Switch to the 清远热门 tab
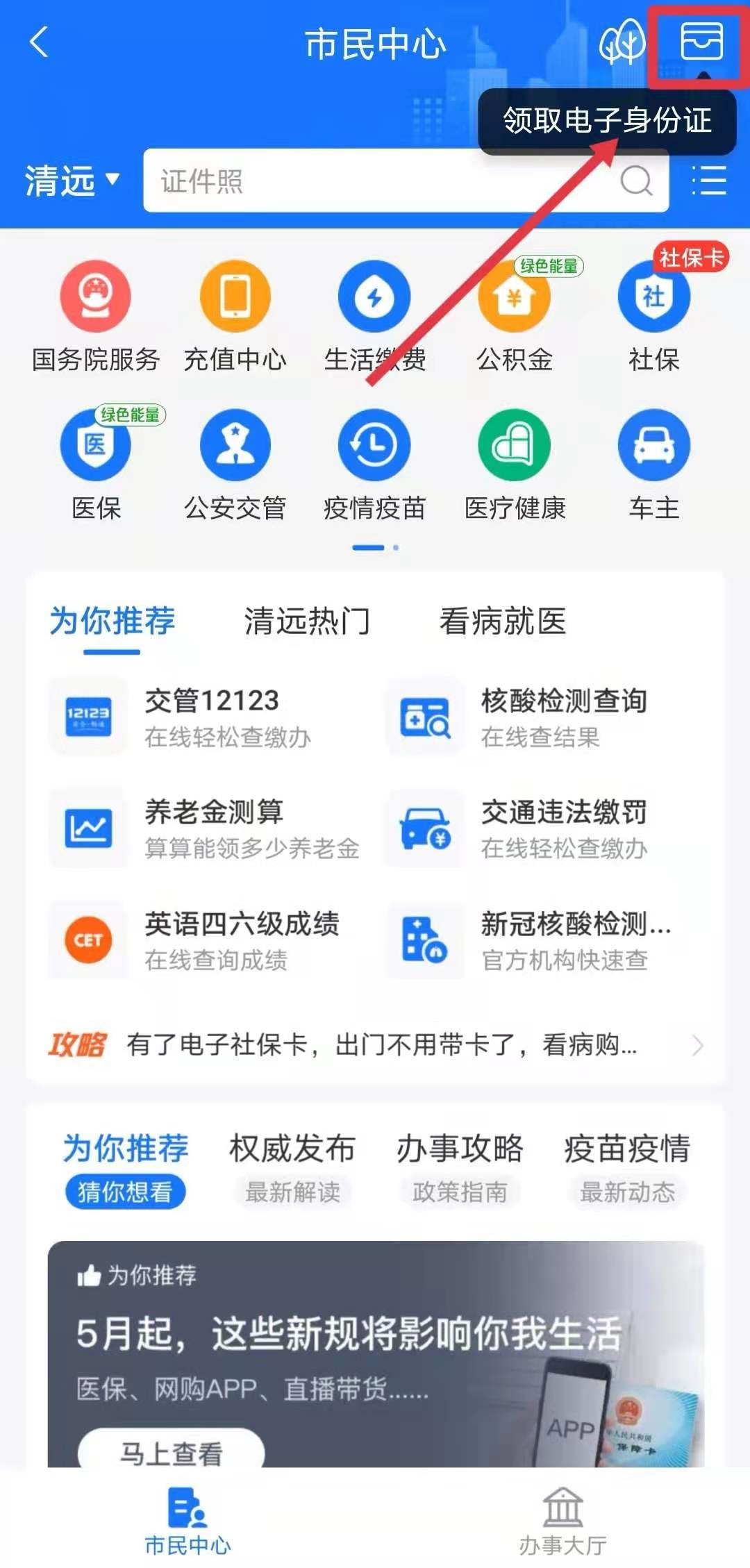750x1568 pixels. 307,621
